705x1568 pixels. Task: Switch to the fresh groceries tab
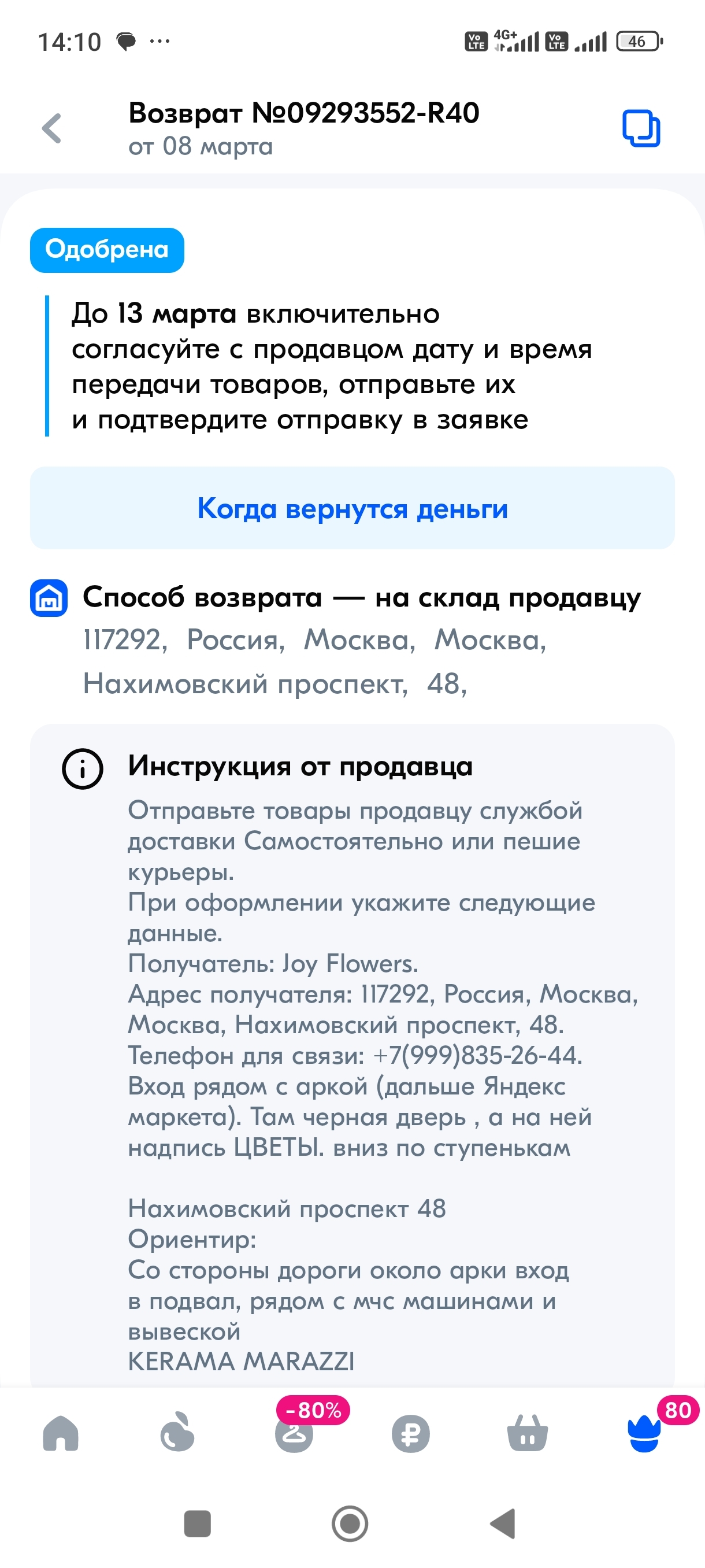pos(177,1433)
